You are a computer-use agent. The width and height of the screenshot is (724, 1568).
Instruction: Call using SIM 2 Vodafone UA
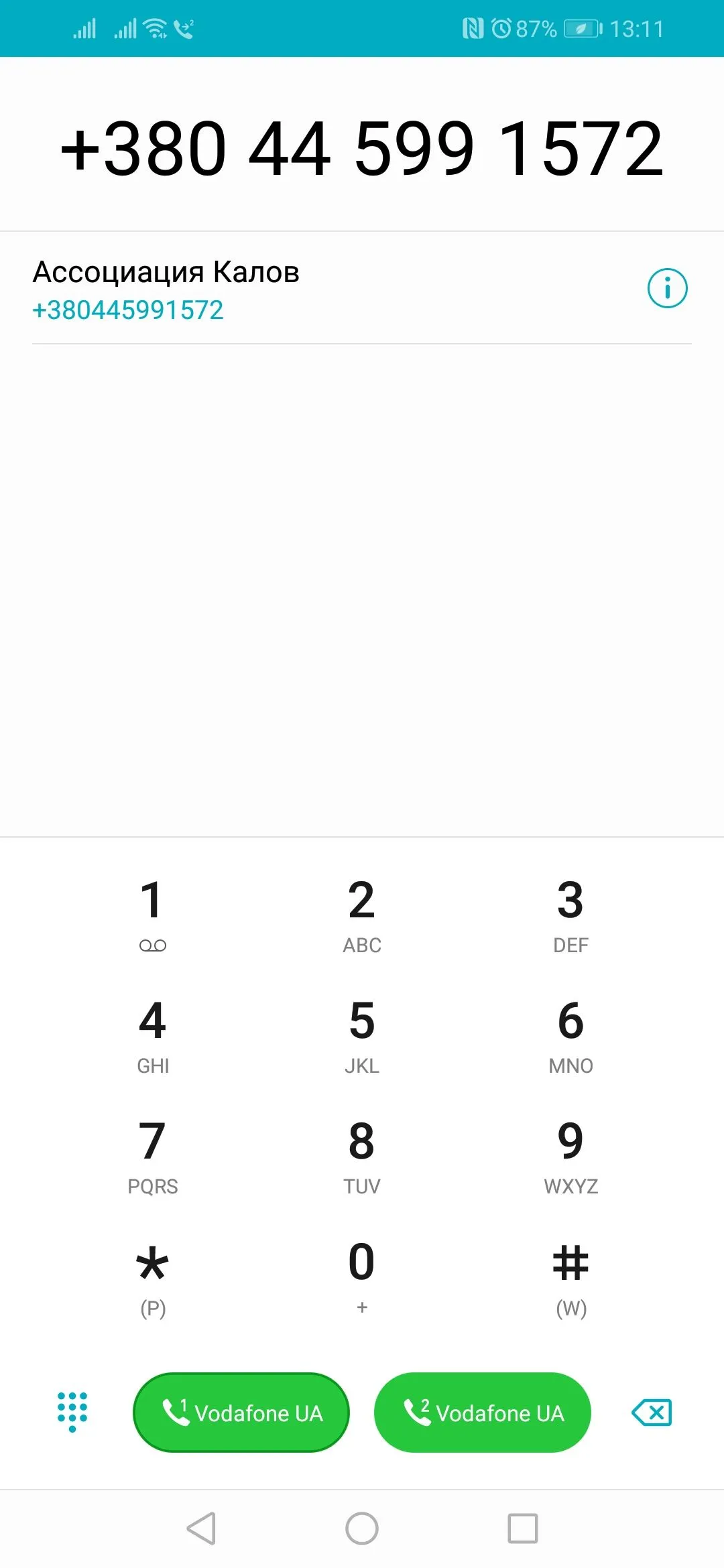point(483,1413)
